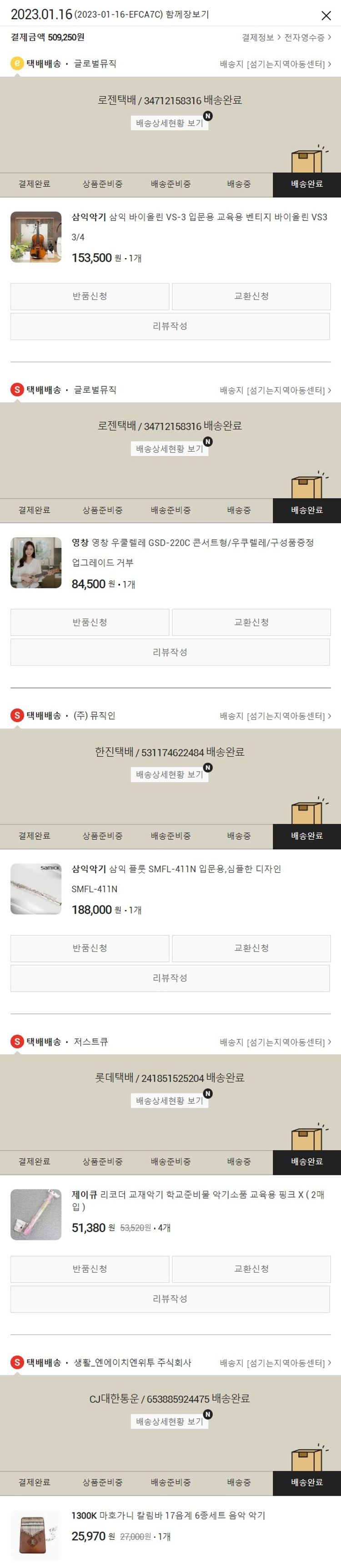Open 결제정보 payment details

coord(261,38)
